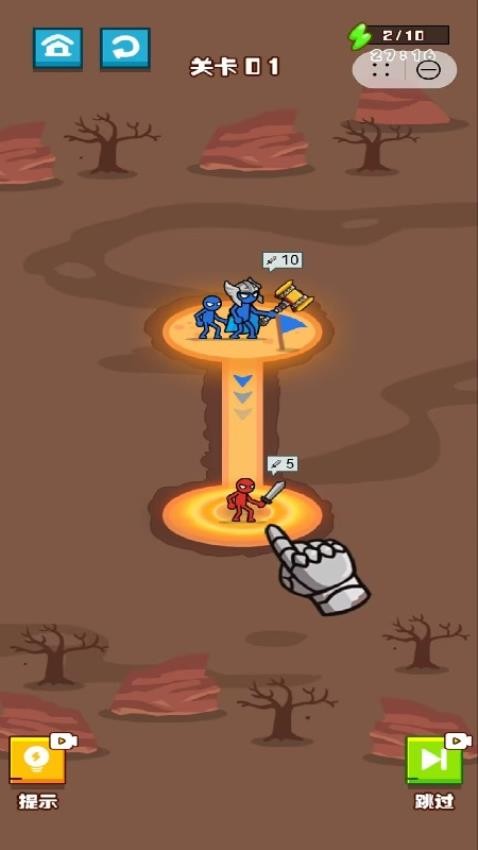Open the mini-program more options dots
478x850 pixels.
pos(380,69)
